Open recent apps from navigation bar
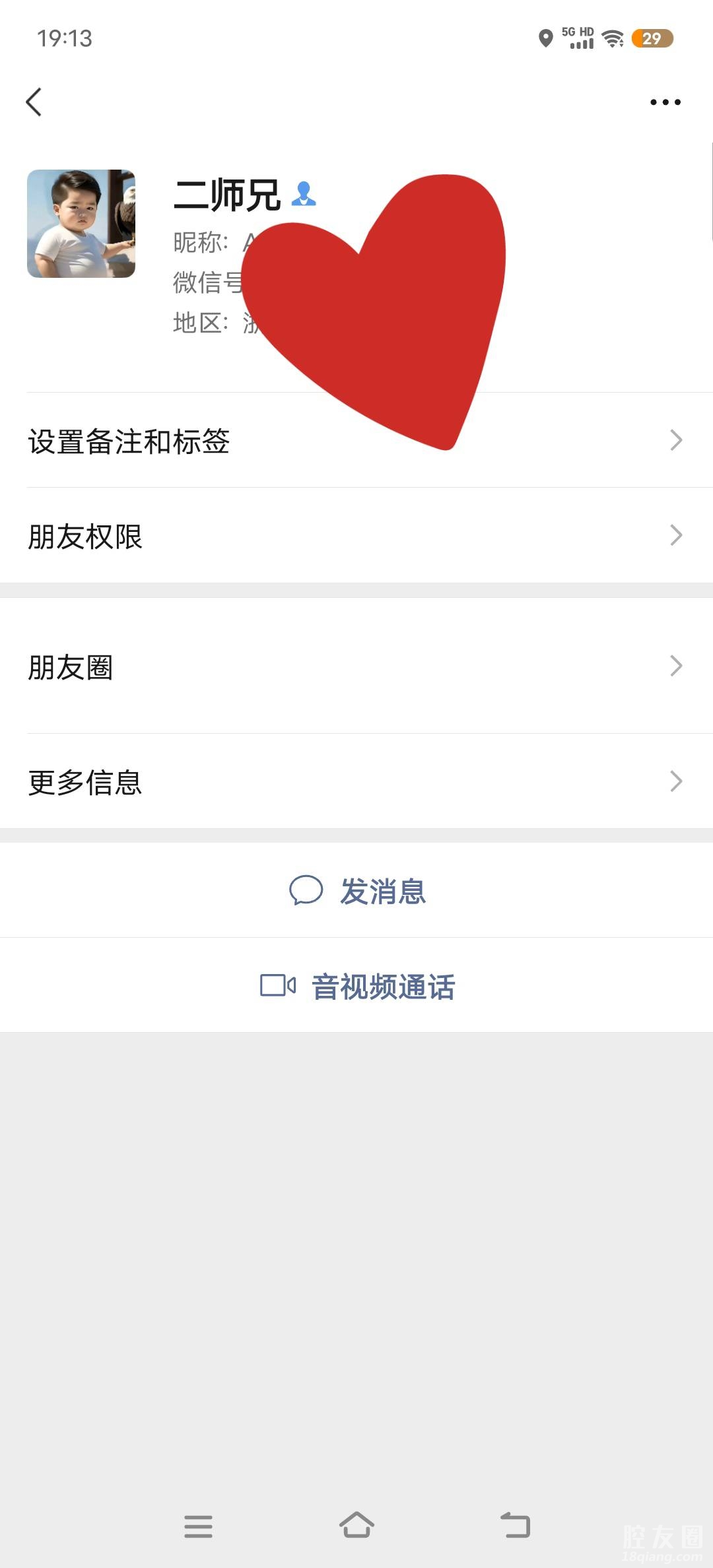Viewport: 713px width, 1568px height. (198, 1526)
